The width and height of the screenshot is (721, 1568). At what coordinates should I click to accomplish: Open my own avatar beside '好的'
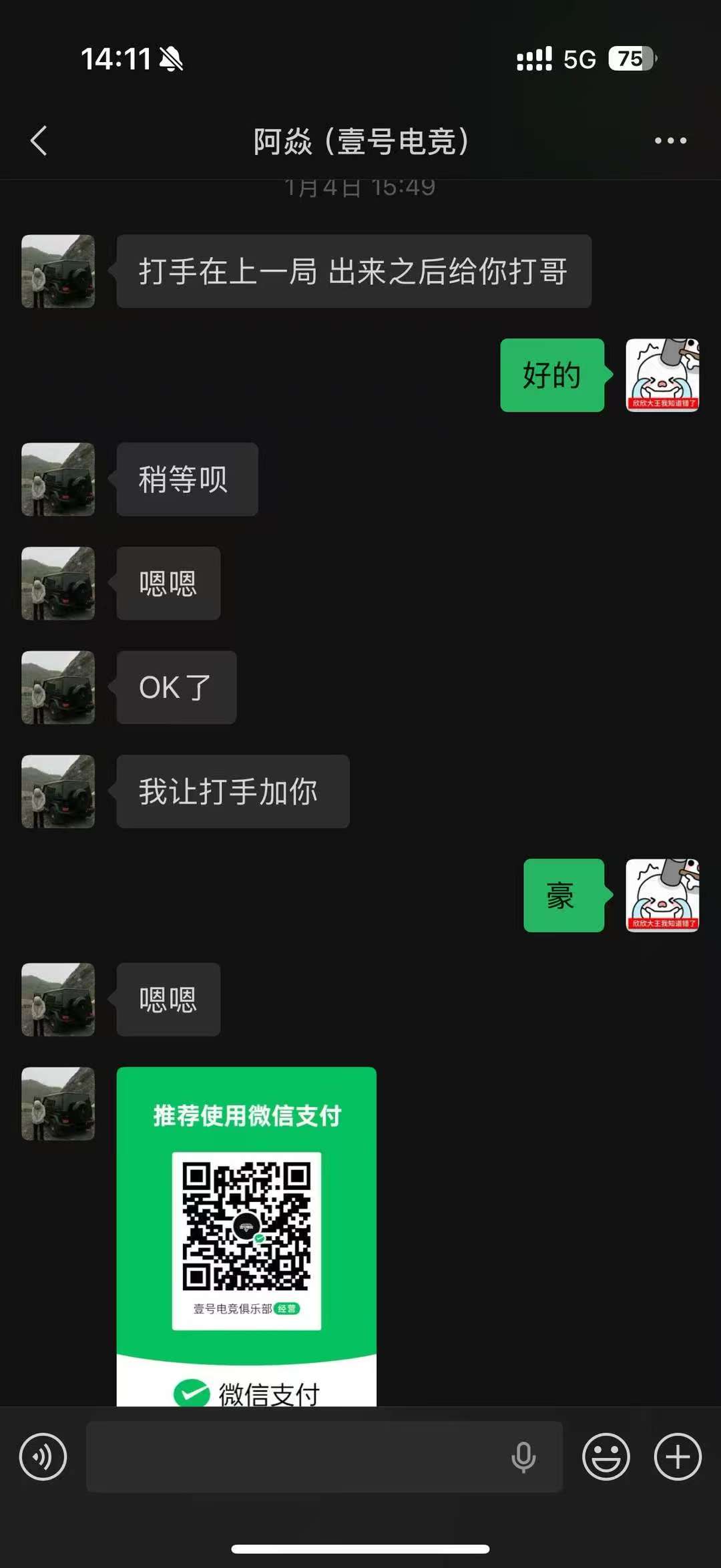click(x=662, y=375)
